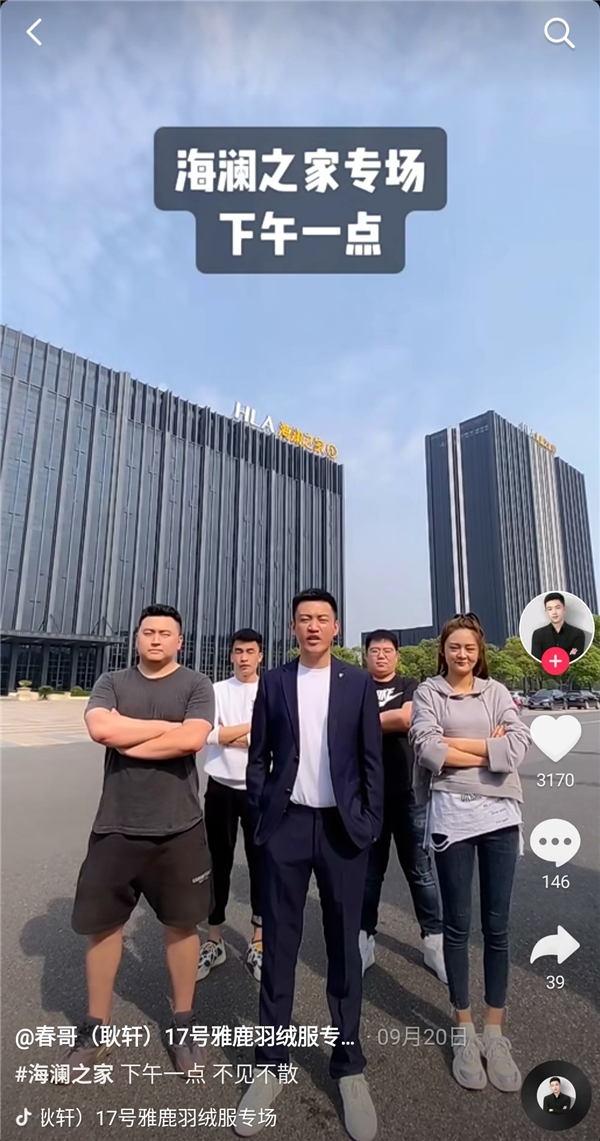The height and width of the screenshot is (1141, 600).
Task: Go back using the top-left arrow
Action: [34, 33]
